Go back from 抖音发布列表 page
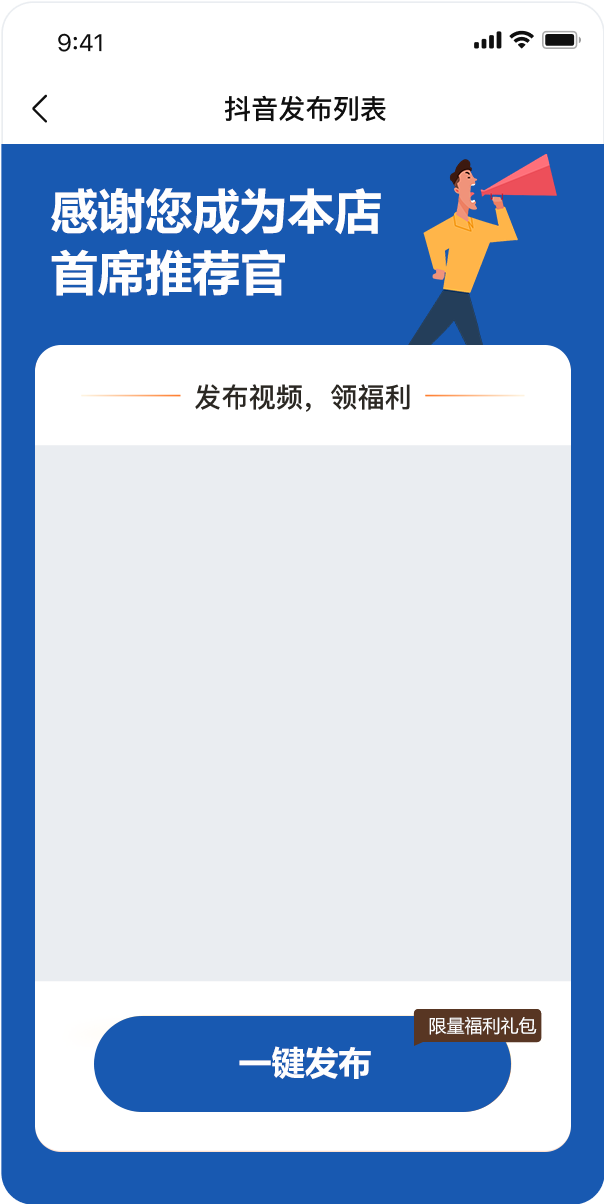Screen dimensions: 604x1204 point(40,109)
